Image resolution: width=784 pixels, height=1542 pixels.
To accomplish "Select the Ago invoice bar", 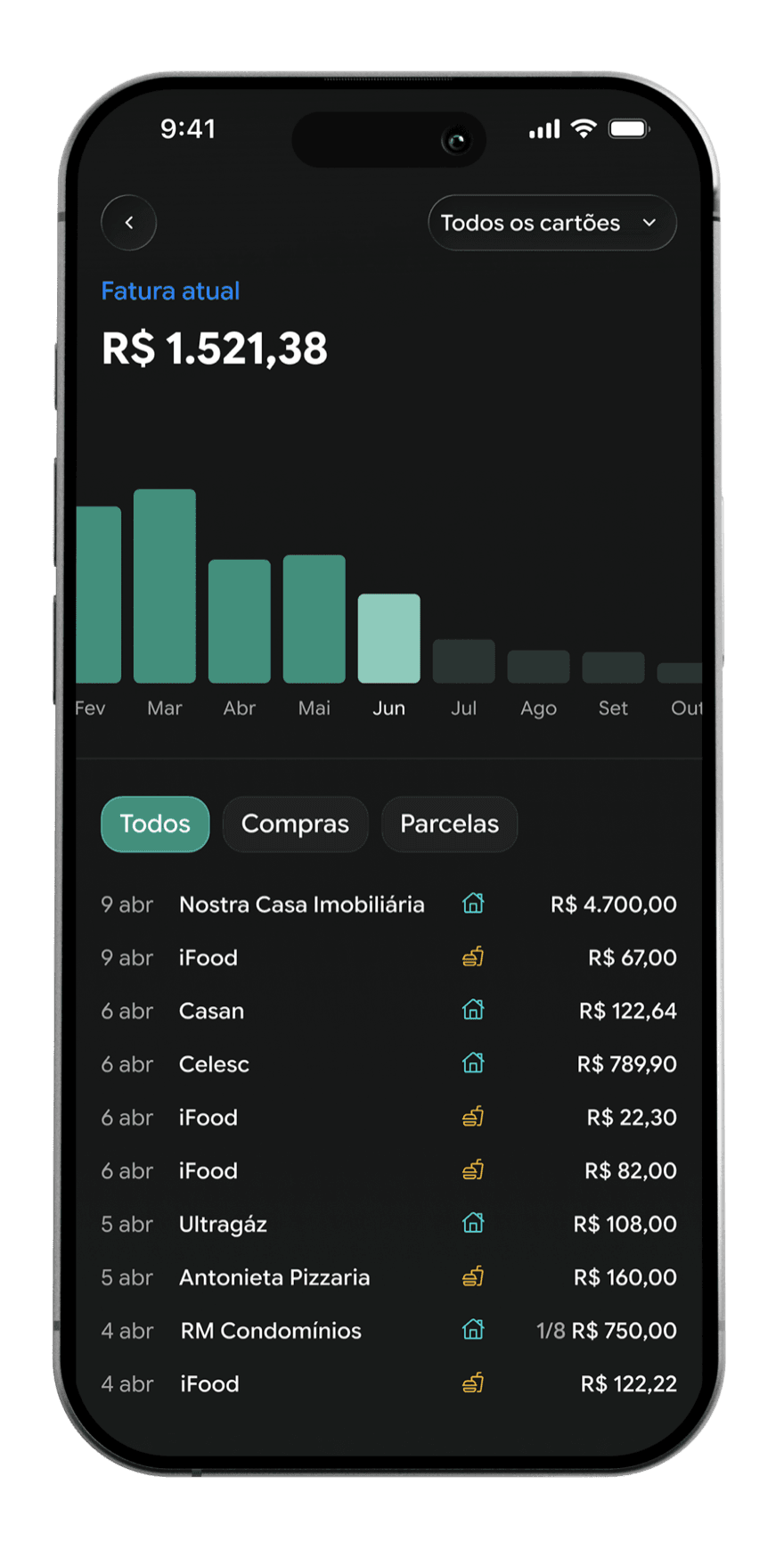I will 539,667.
